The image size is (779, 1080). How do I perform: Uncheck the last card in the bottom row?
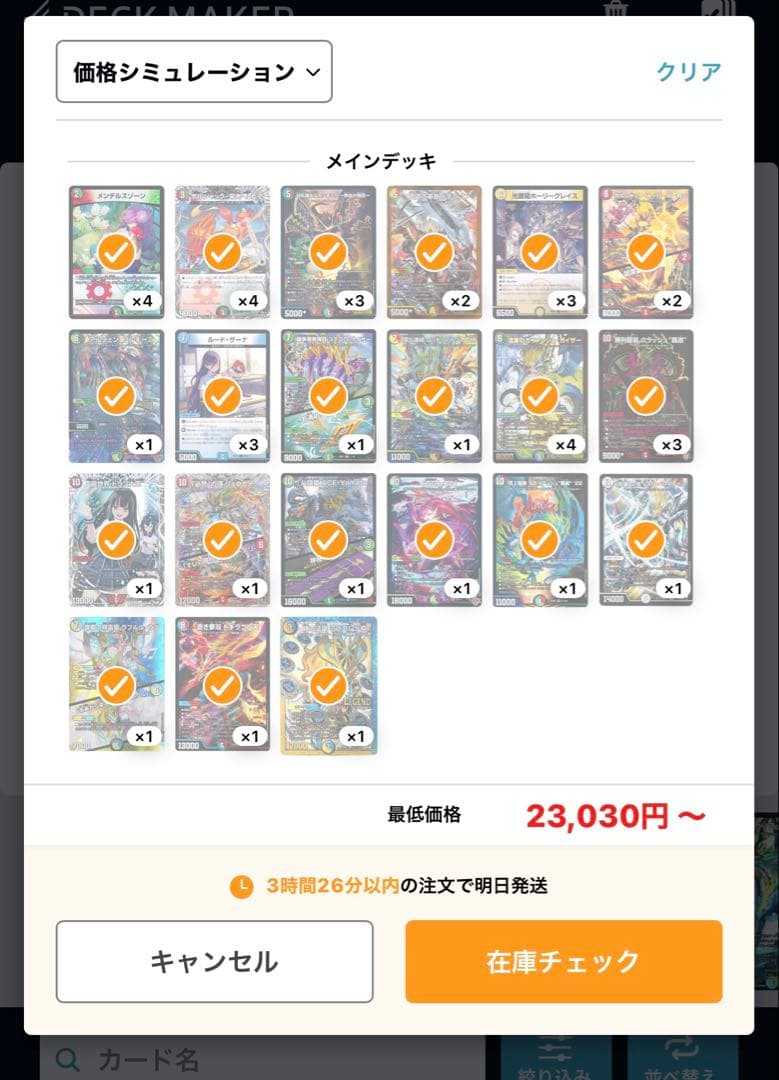(x=328, y=685)
